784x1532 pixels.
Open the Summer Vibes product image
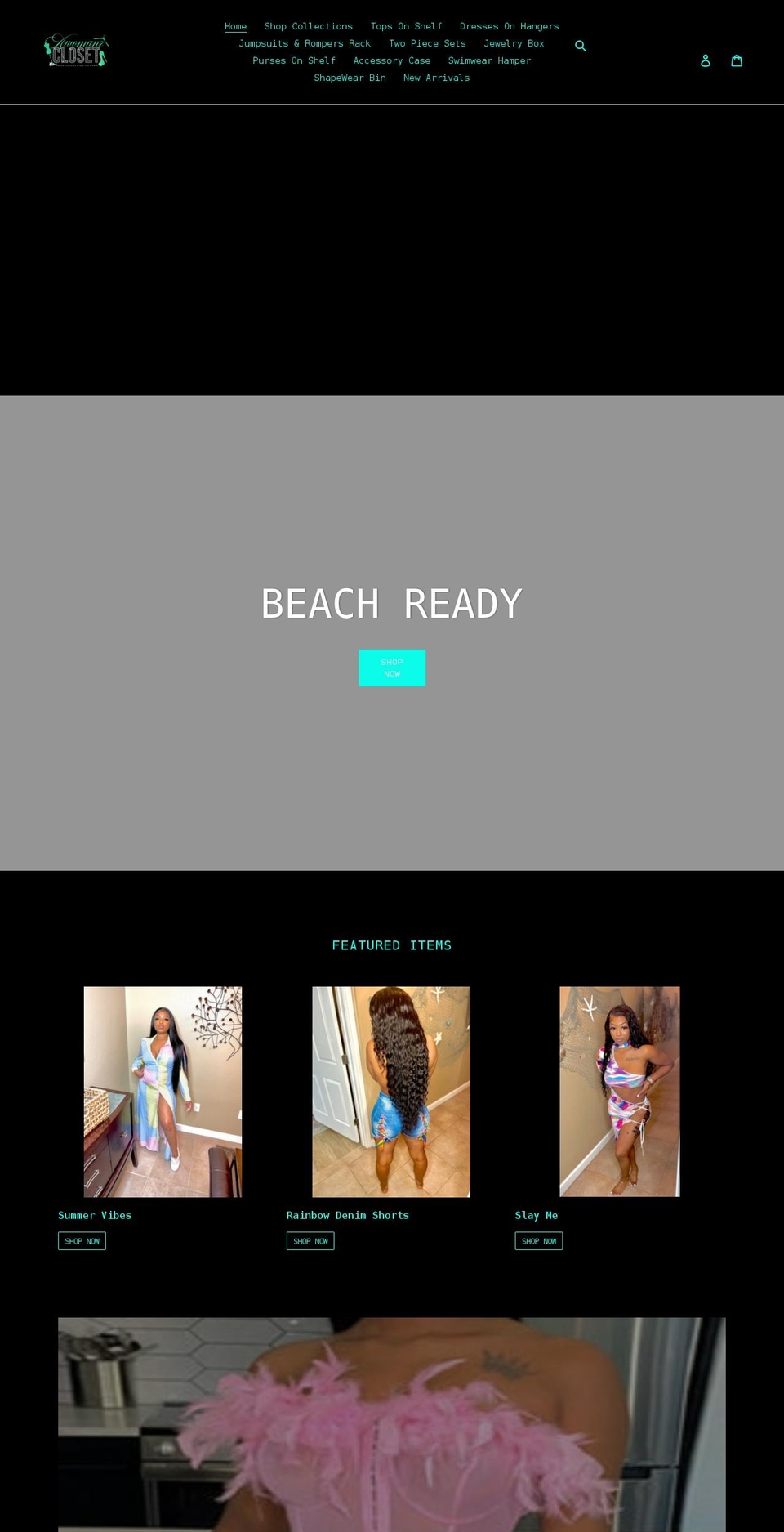162,1091
